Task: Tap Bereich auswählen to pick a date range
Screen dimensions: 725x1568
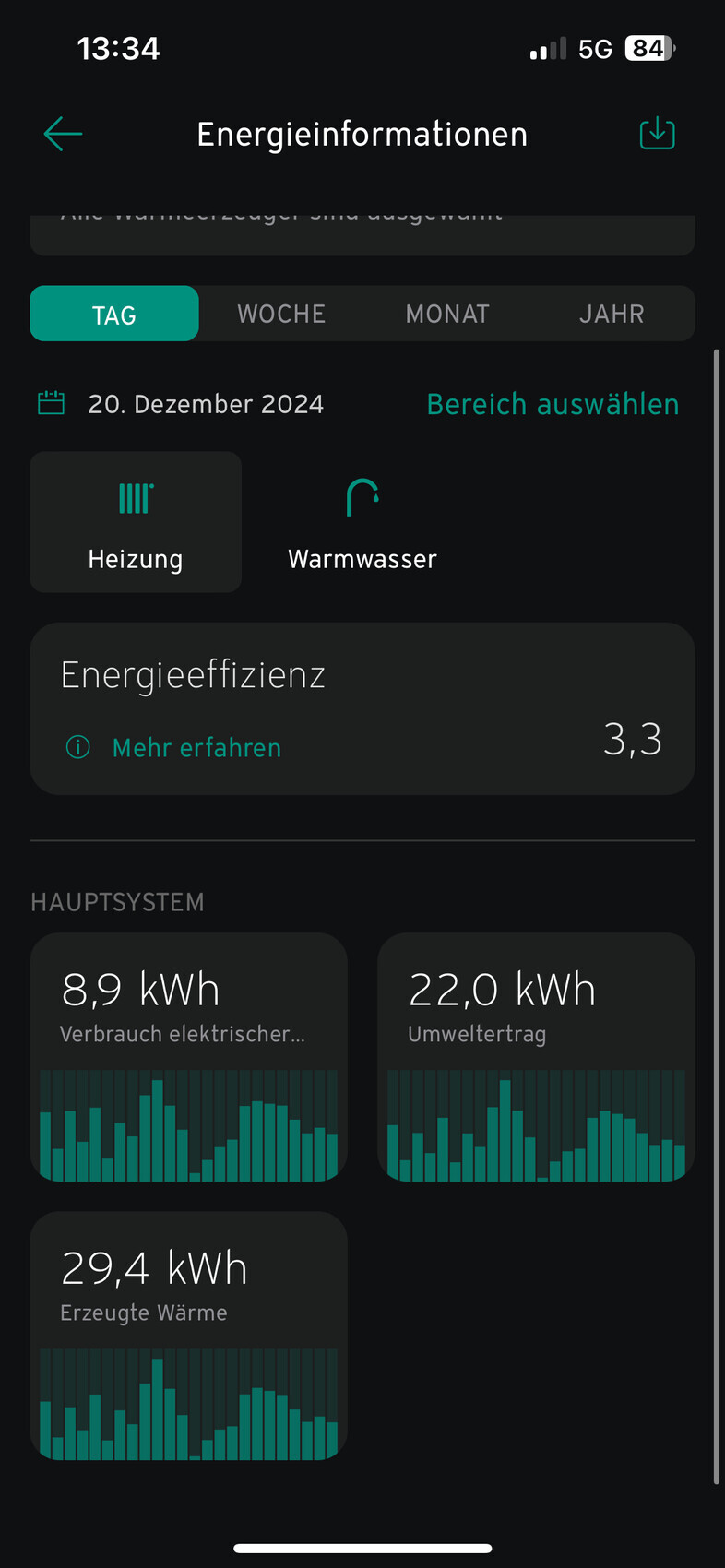Action: click(553, 404)
